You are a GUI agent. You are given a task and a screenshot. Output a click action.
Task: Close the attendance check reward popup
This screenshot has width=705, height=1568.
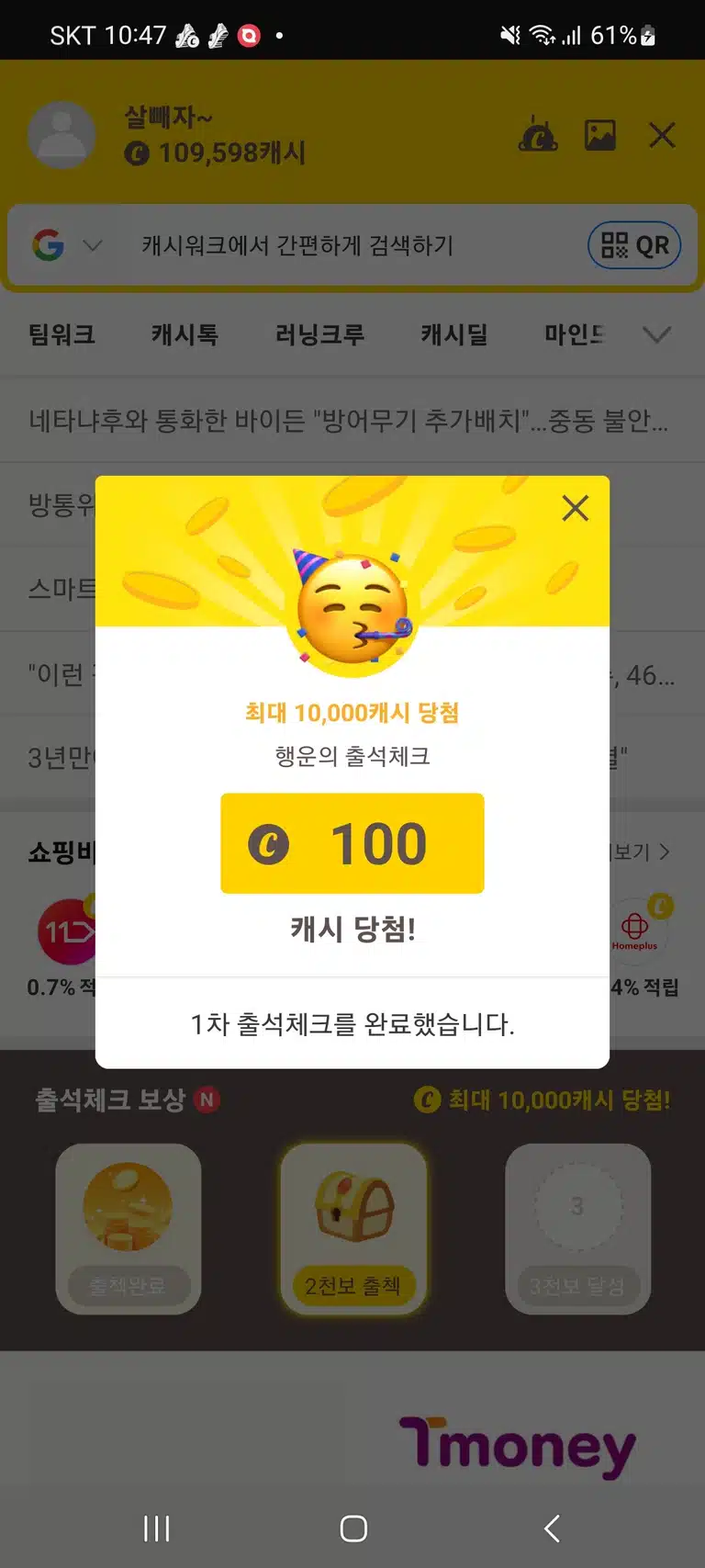[576, 508]
